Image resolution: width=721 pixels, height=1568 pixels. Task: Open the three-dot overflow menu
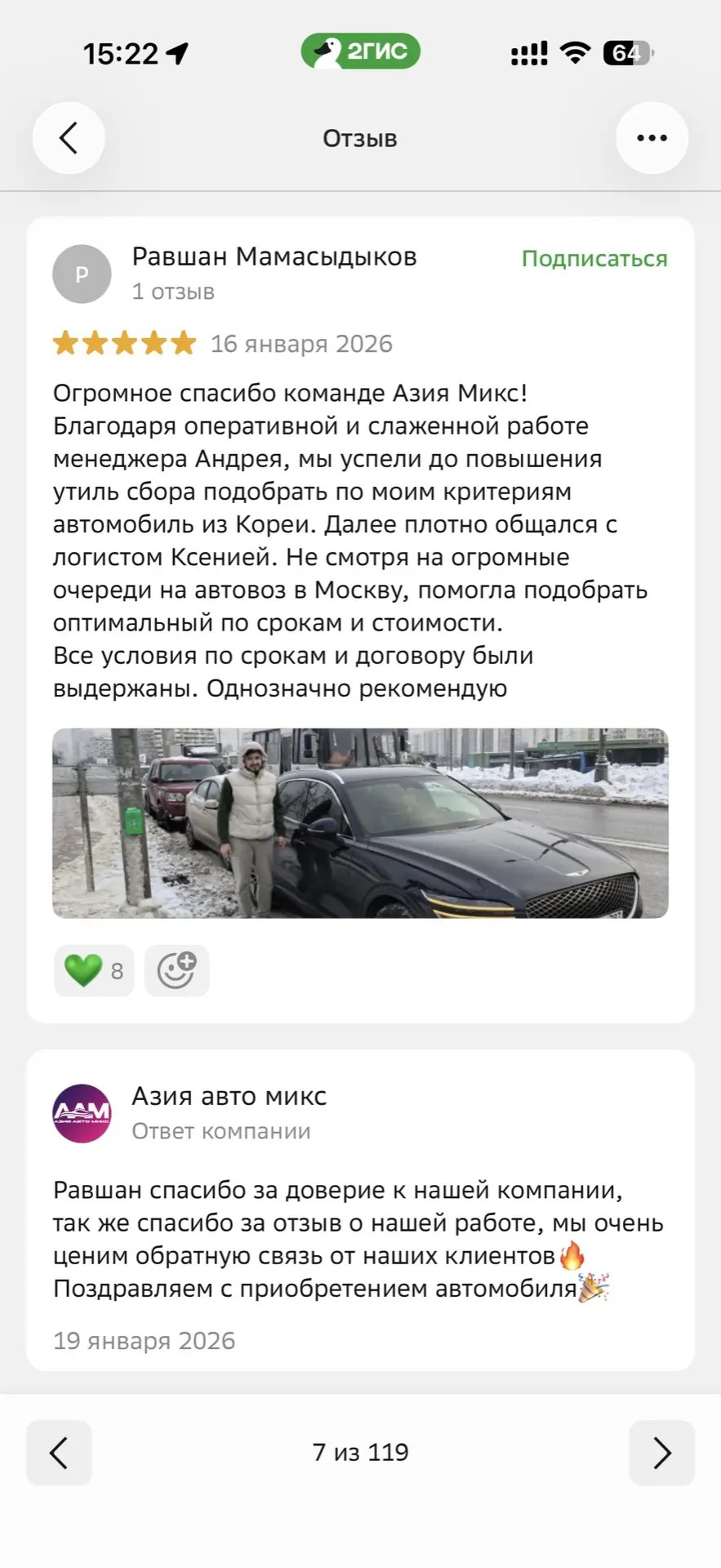click(x=652, y=138)
